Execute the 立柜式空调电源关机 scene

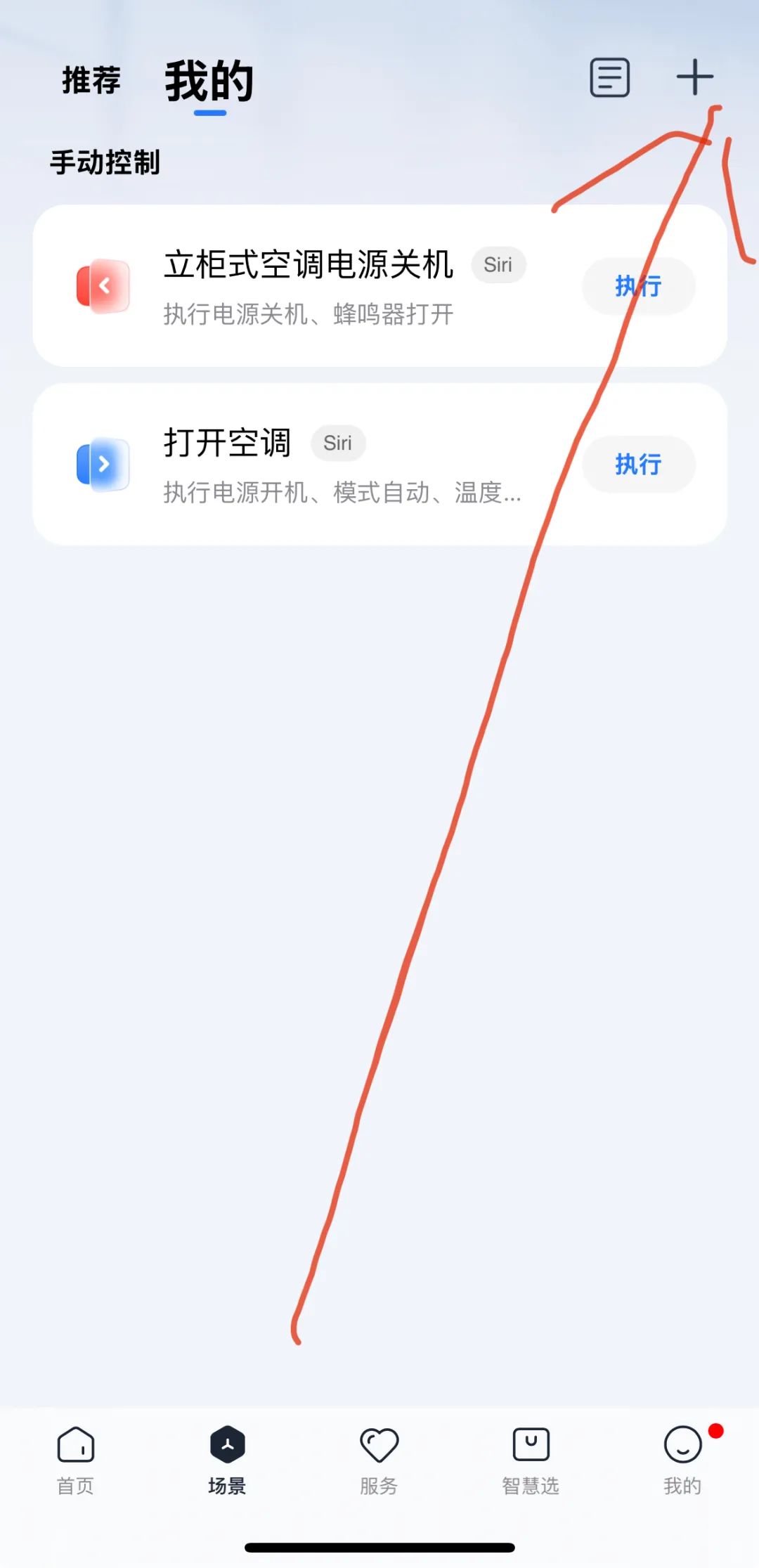(x=638, y=286)
